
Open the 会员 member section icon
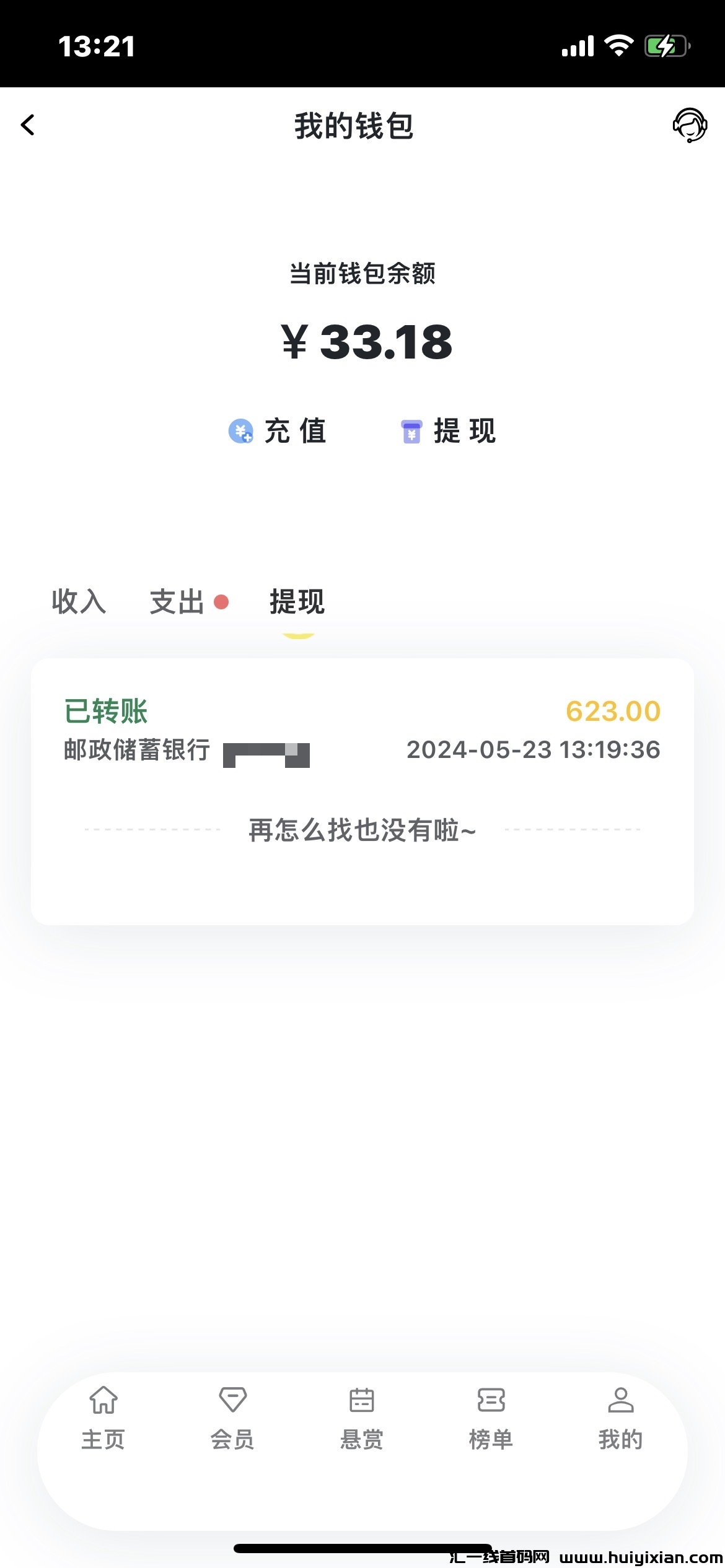[234, 1401]
